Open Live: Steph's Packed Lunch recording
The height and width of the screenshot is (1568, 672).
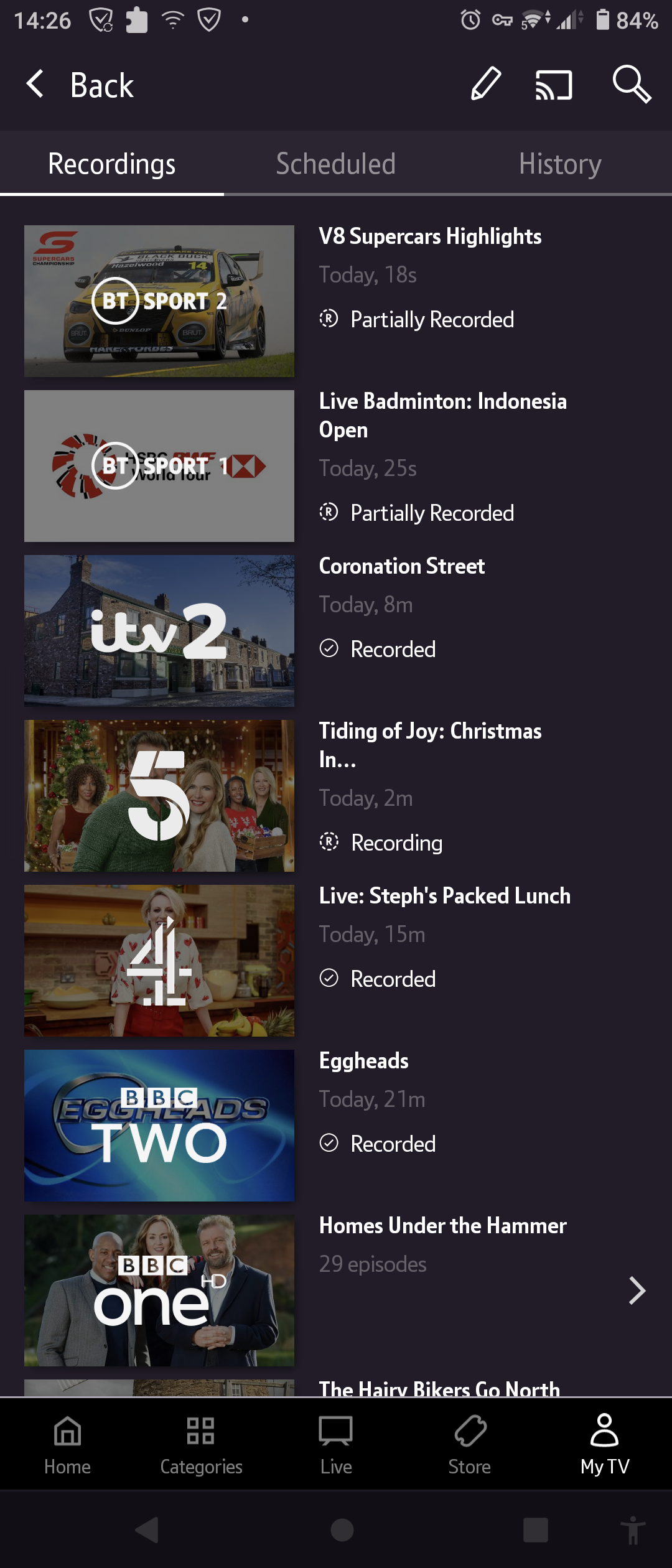click(444, 897)
